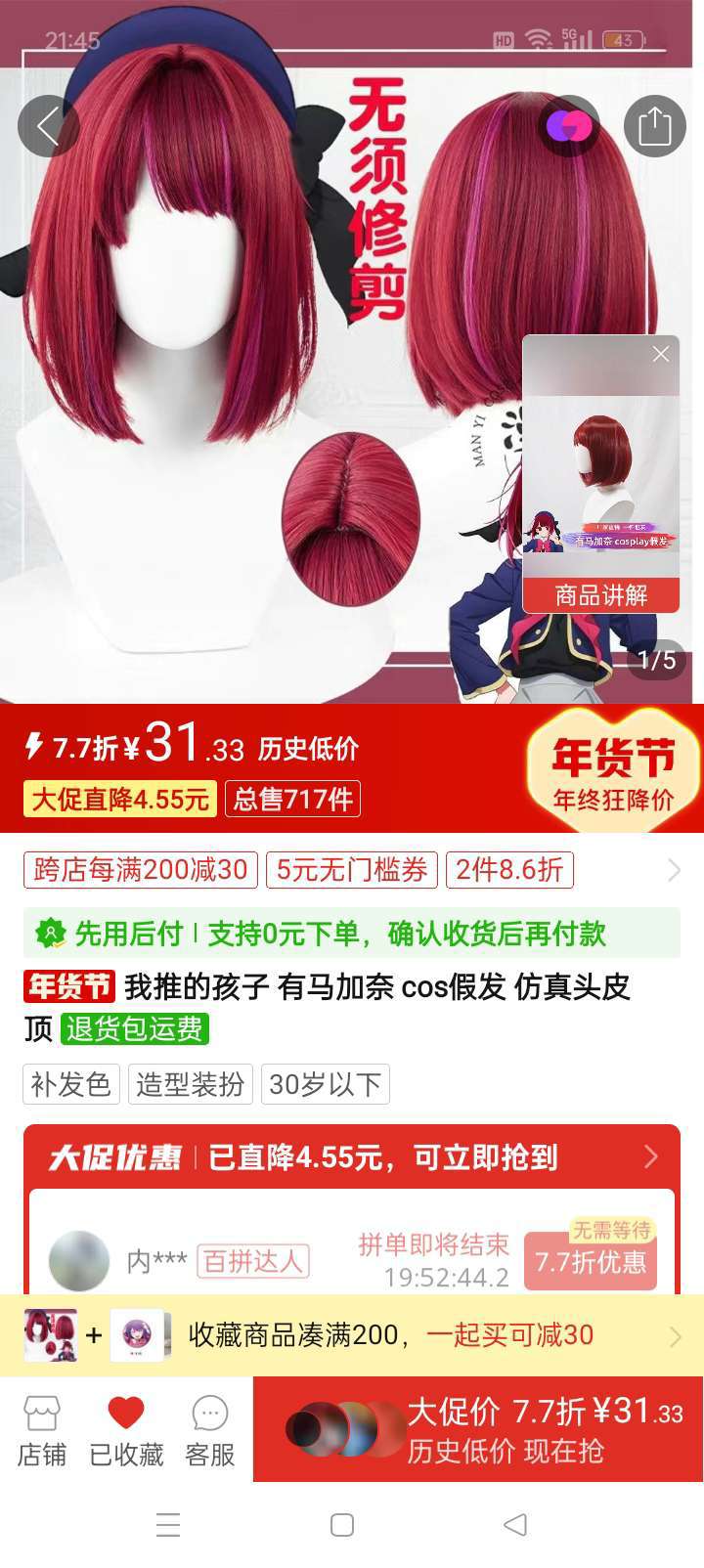Visit the 店铺 store page
704x1568 pixels.
pos(42,1430)
